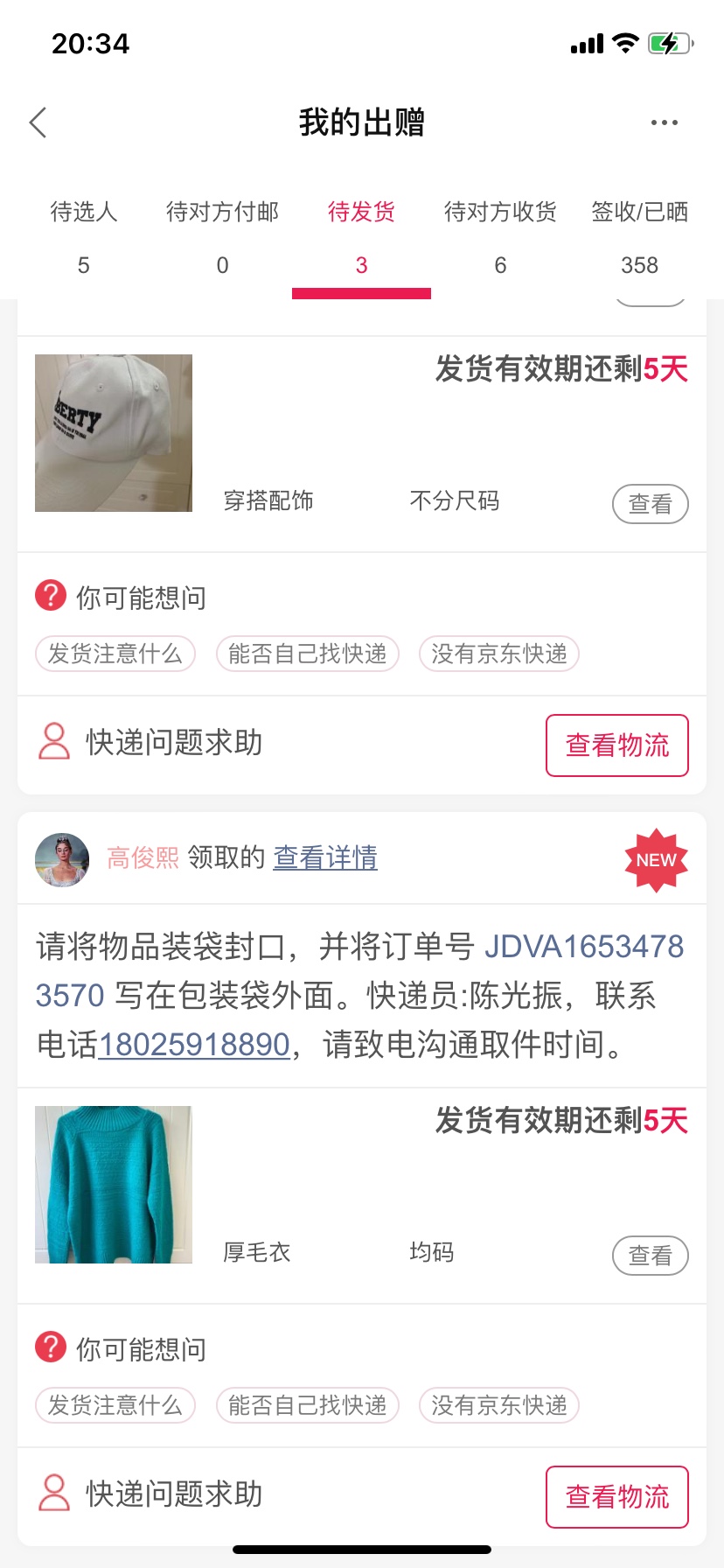Tap 查看 for the 厚毛衣 item

(x=650, y=1256)
